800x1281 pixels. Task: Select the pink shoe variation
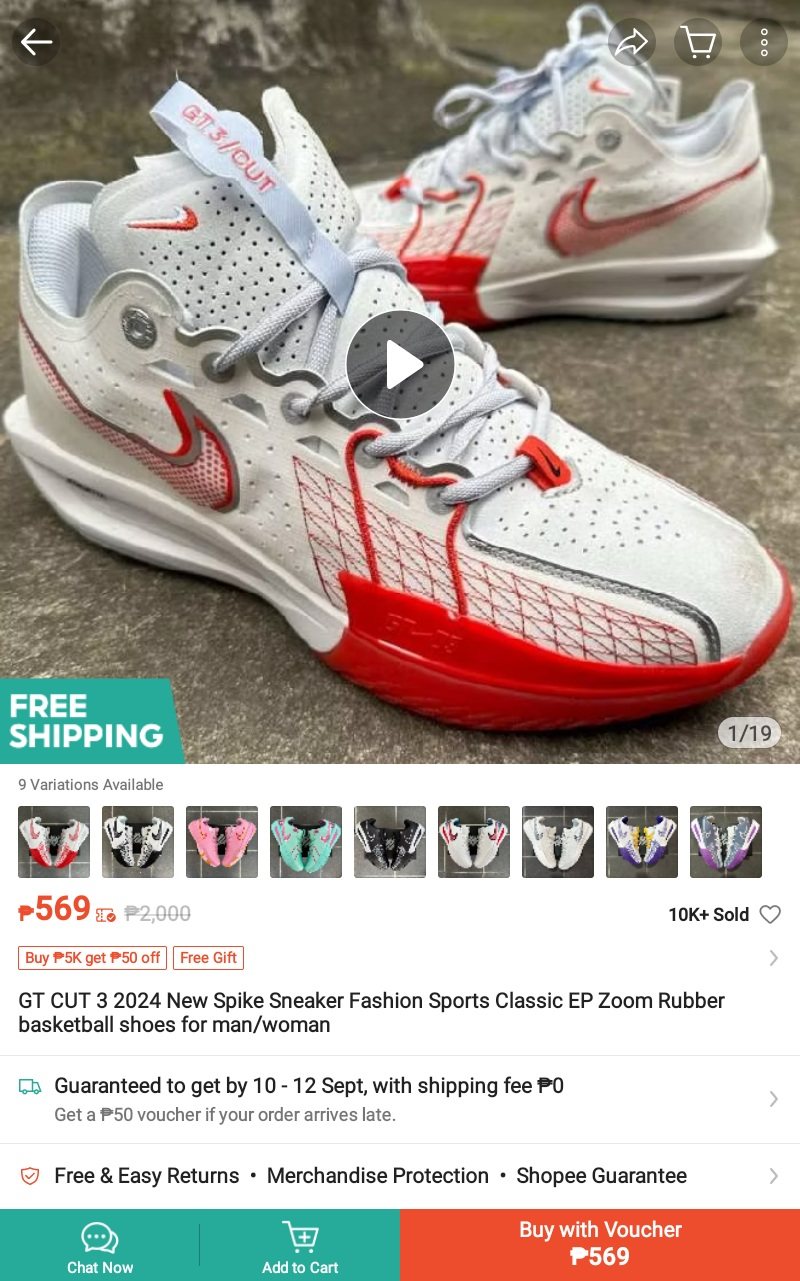point(222,842)
